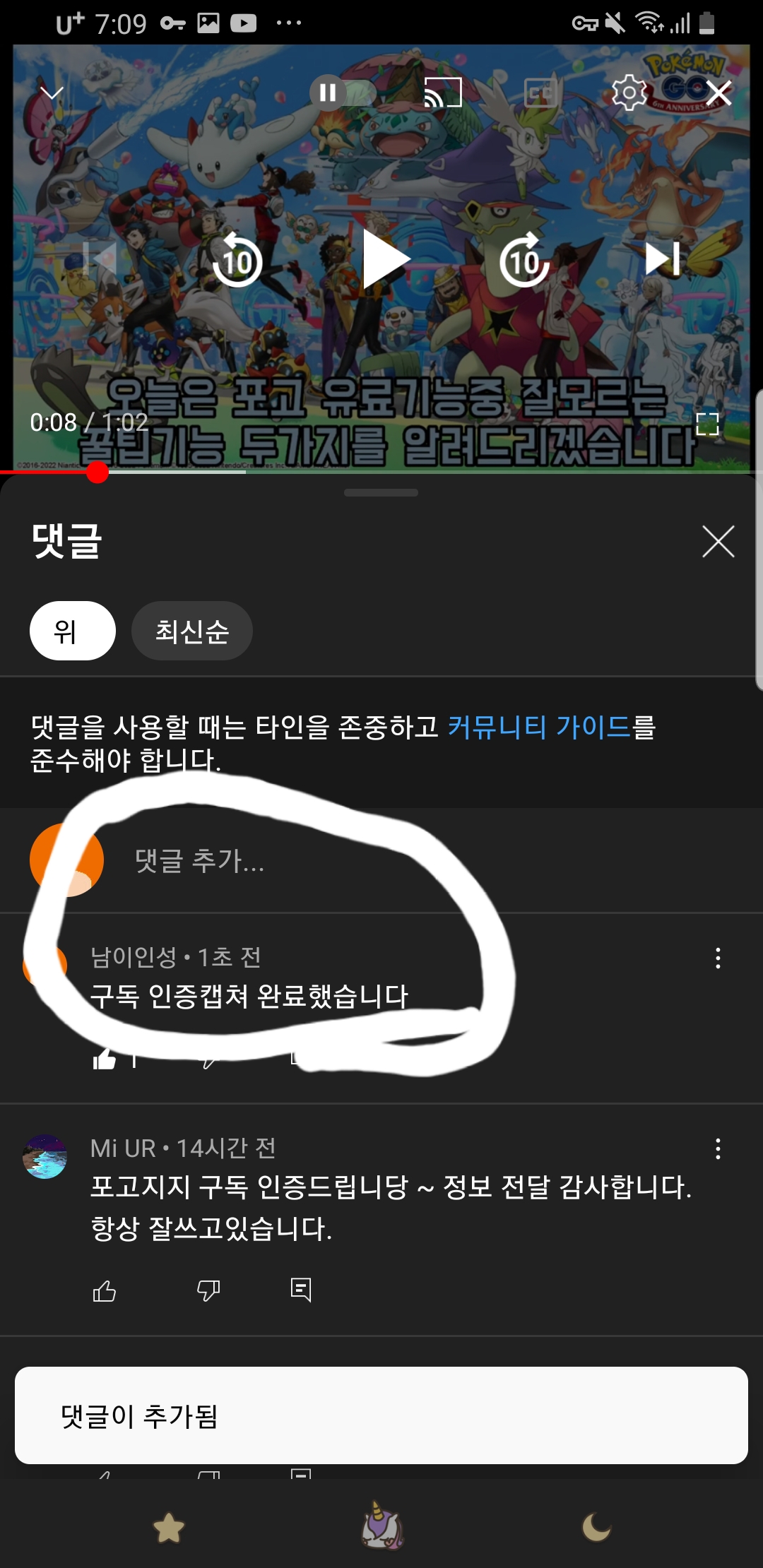763x1568 pixels.
Task: Close the 댓글 comments panel
Action: 718,542
